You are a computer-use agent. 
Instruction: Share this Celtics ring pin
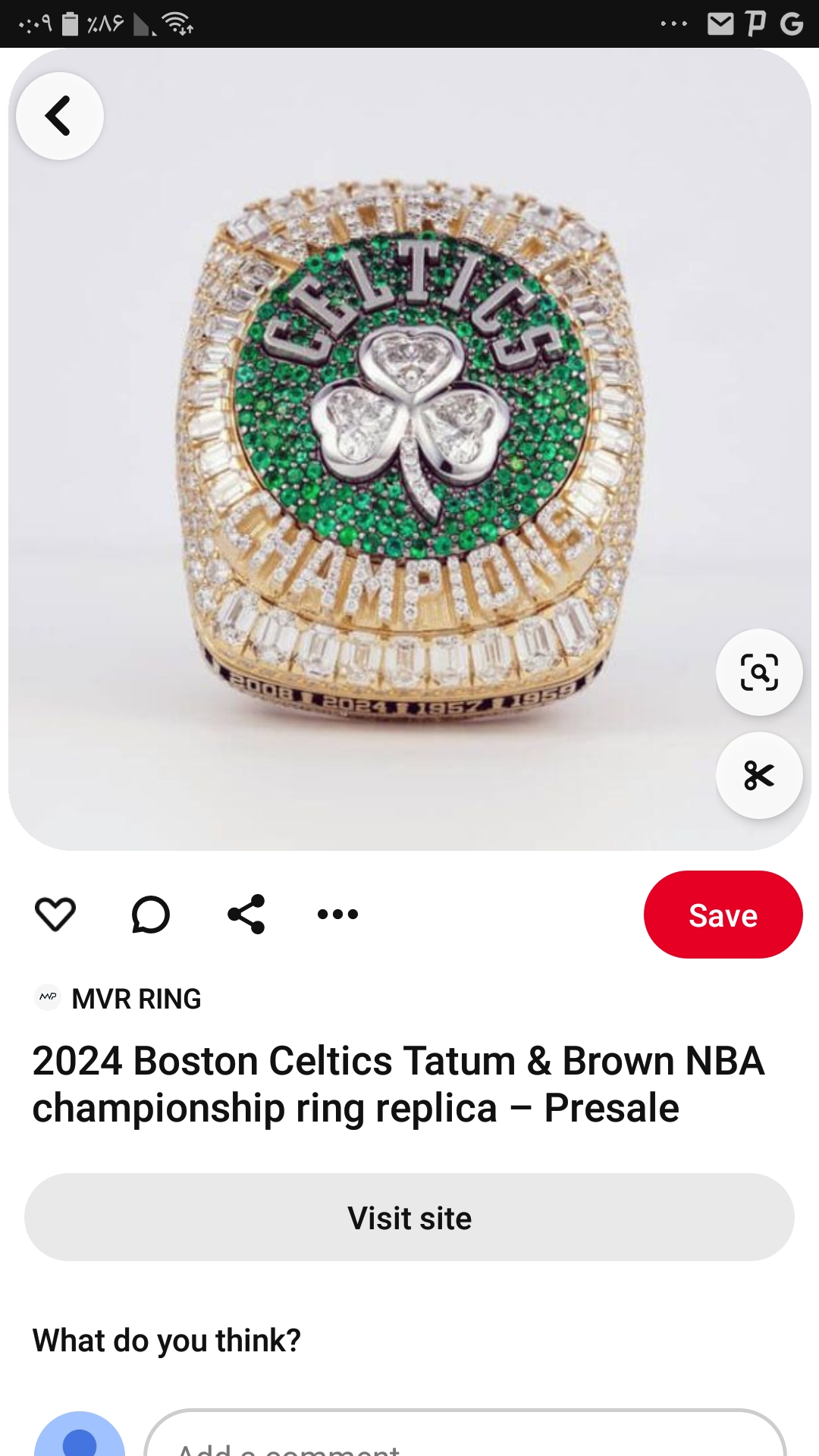click(x=246, y=914)
